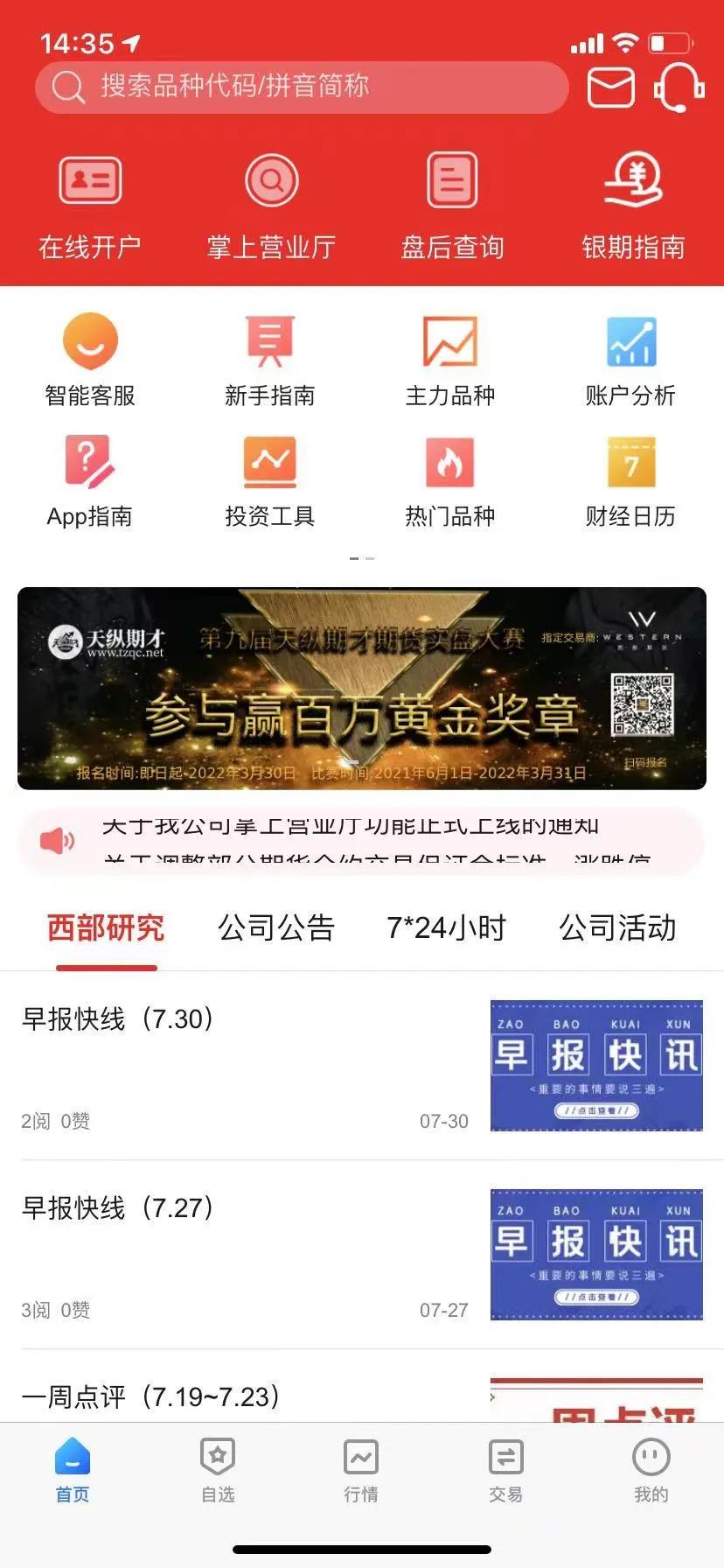Open the messages envelope icon
724x1568 pixels.
(x=610, y=87)
